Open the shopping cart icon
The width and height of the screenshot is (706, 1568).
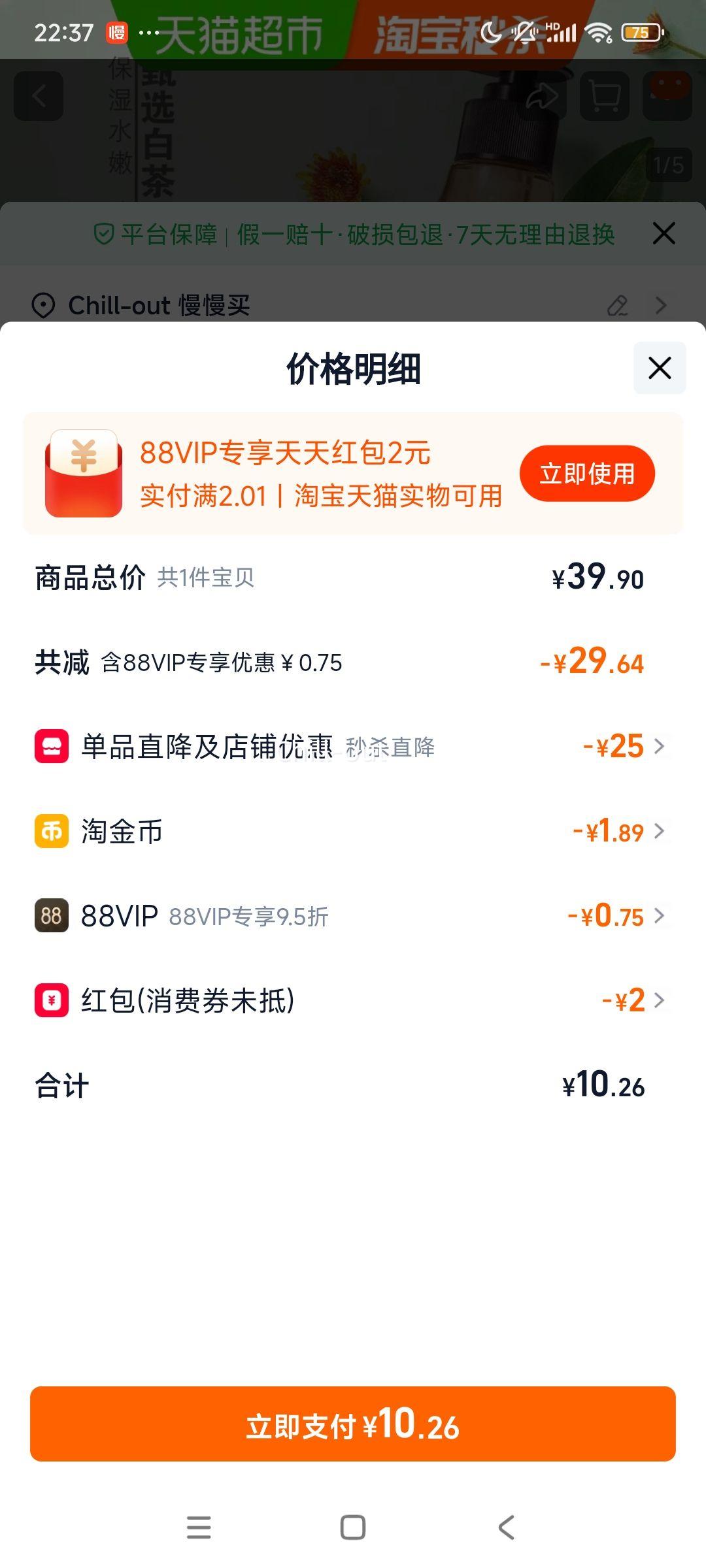click(x=605, y=97)
